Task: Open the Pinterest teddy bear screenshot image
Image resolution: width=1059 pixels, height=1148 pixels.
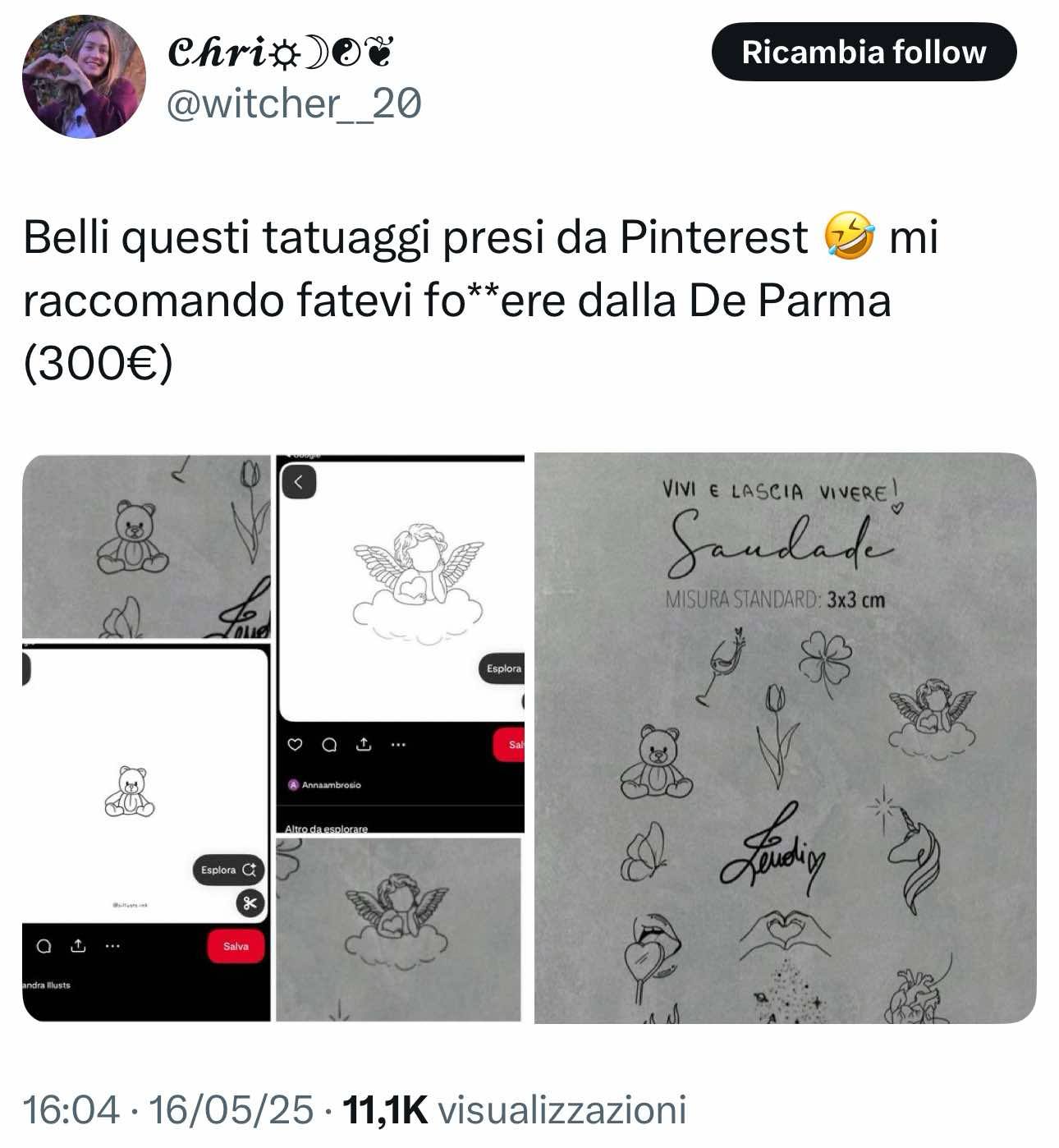Action: coord(146,833)
